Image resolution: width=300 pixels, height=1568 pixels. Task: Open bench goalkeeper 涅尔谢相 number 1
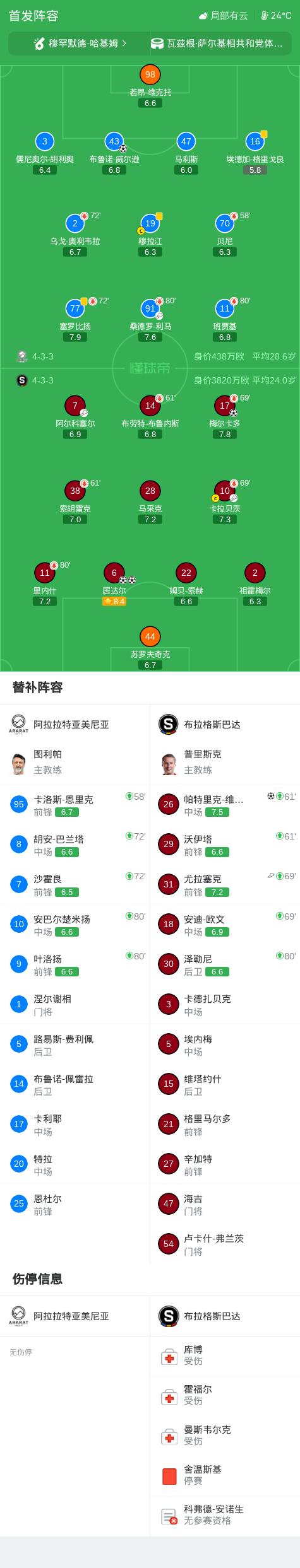coord(75,1005)
